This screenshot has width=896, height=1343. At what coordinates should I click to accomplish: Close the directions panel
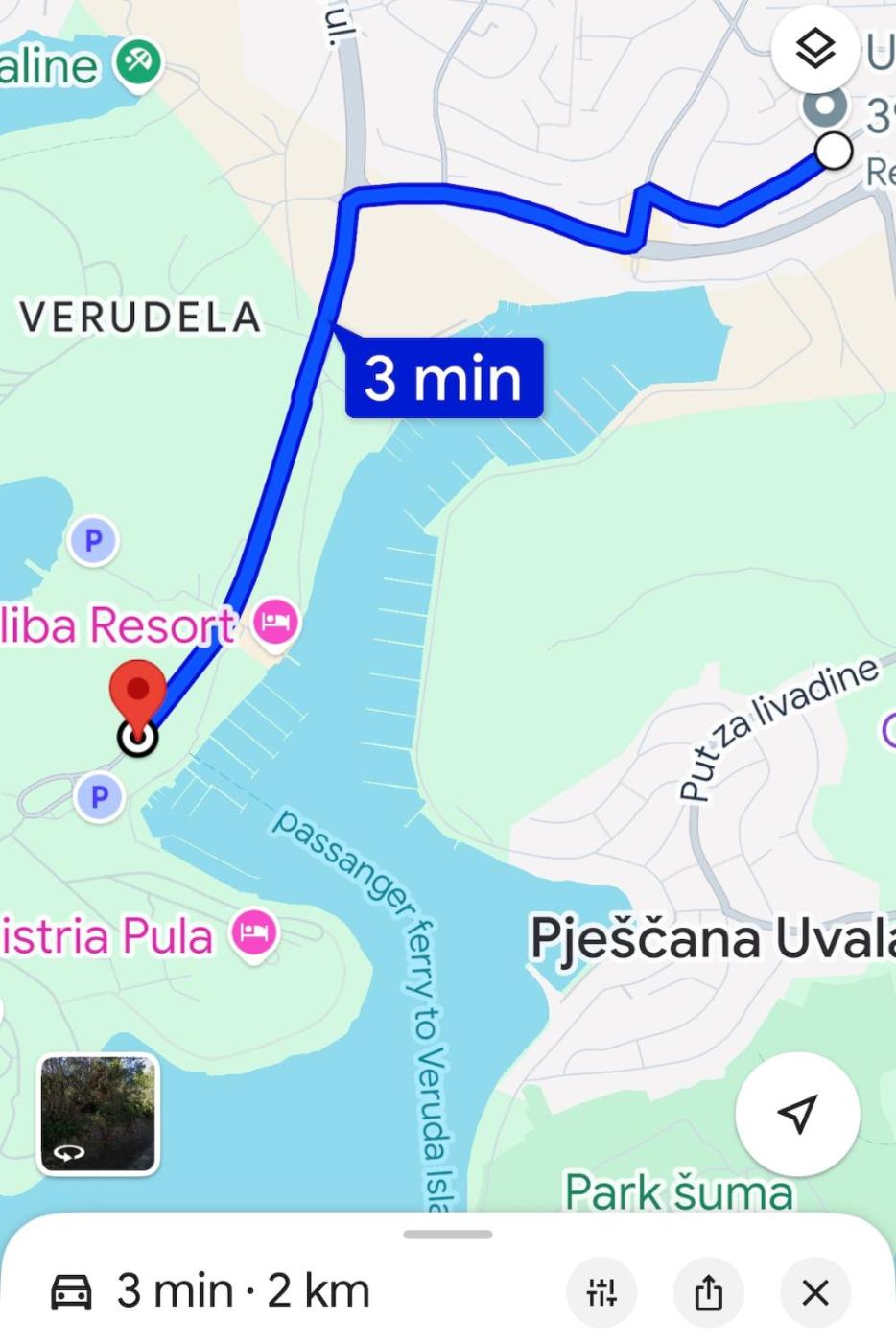(x=815, y=1292)
